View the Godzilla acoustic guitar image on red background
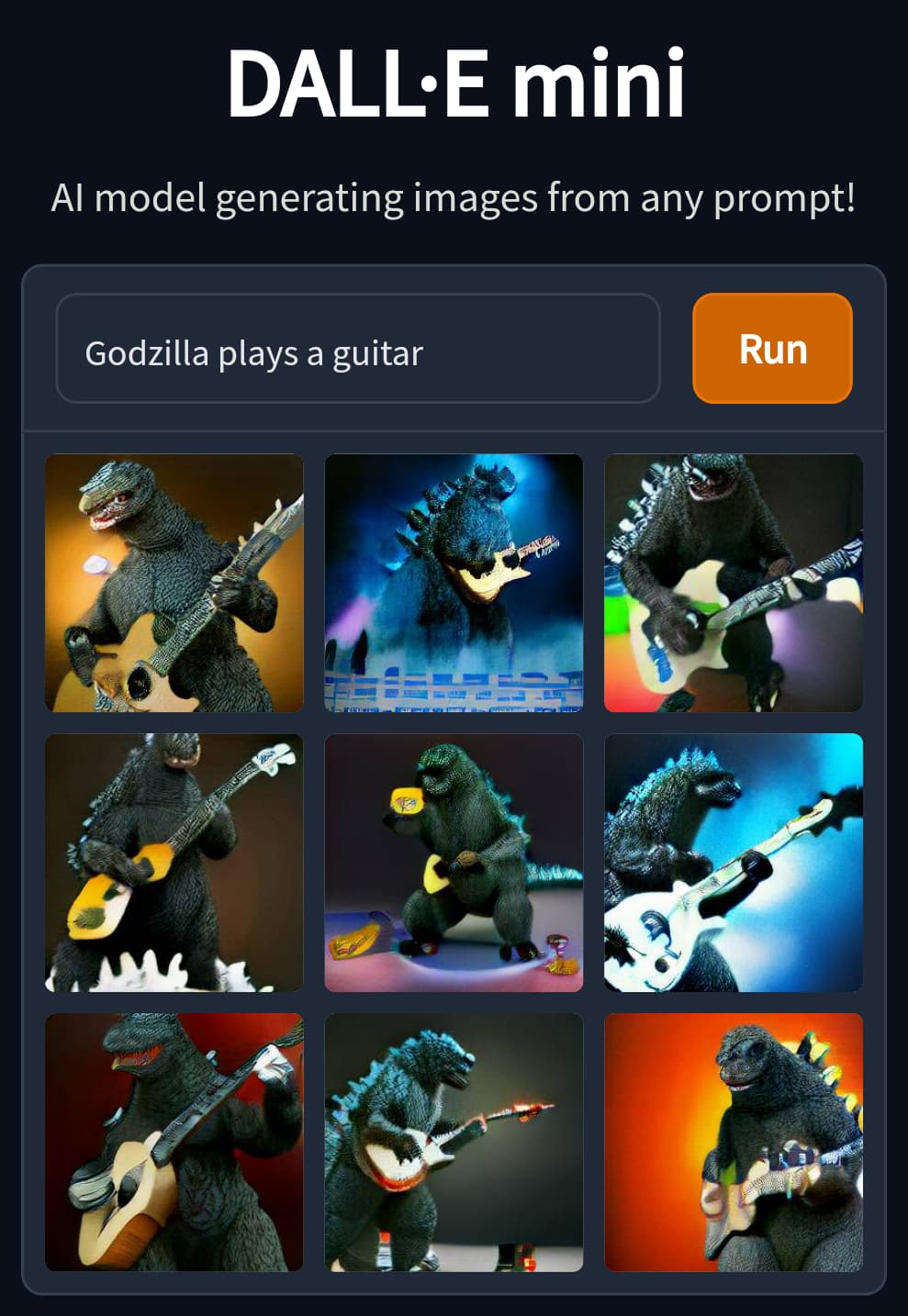The image size is (908, 1316). 174,1142
